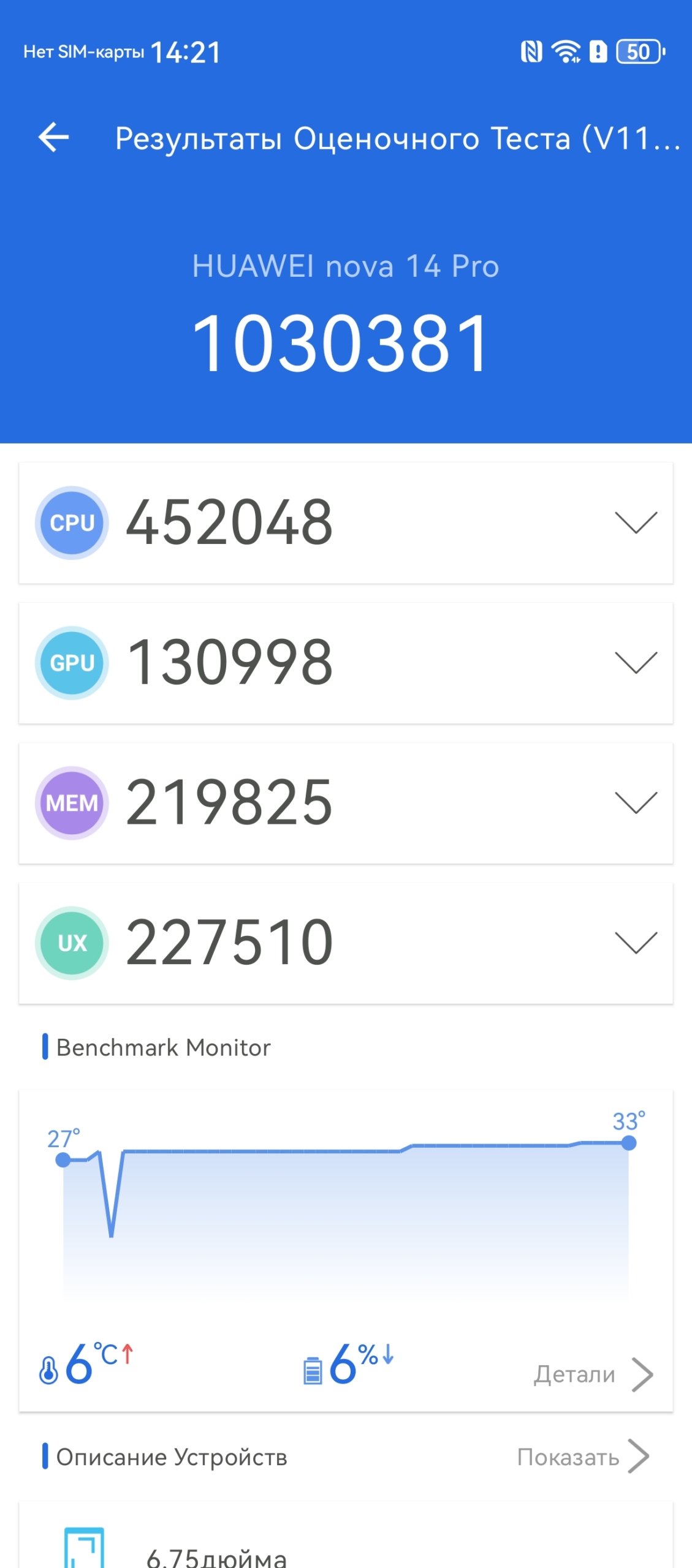Expand the UX score section
692x1568 pixels.
(x=636, y=942)
